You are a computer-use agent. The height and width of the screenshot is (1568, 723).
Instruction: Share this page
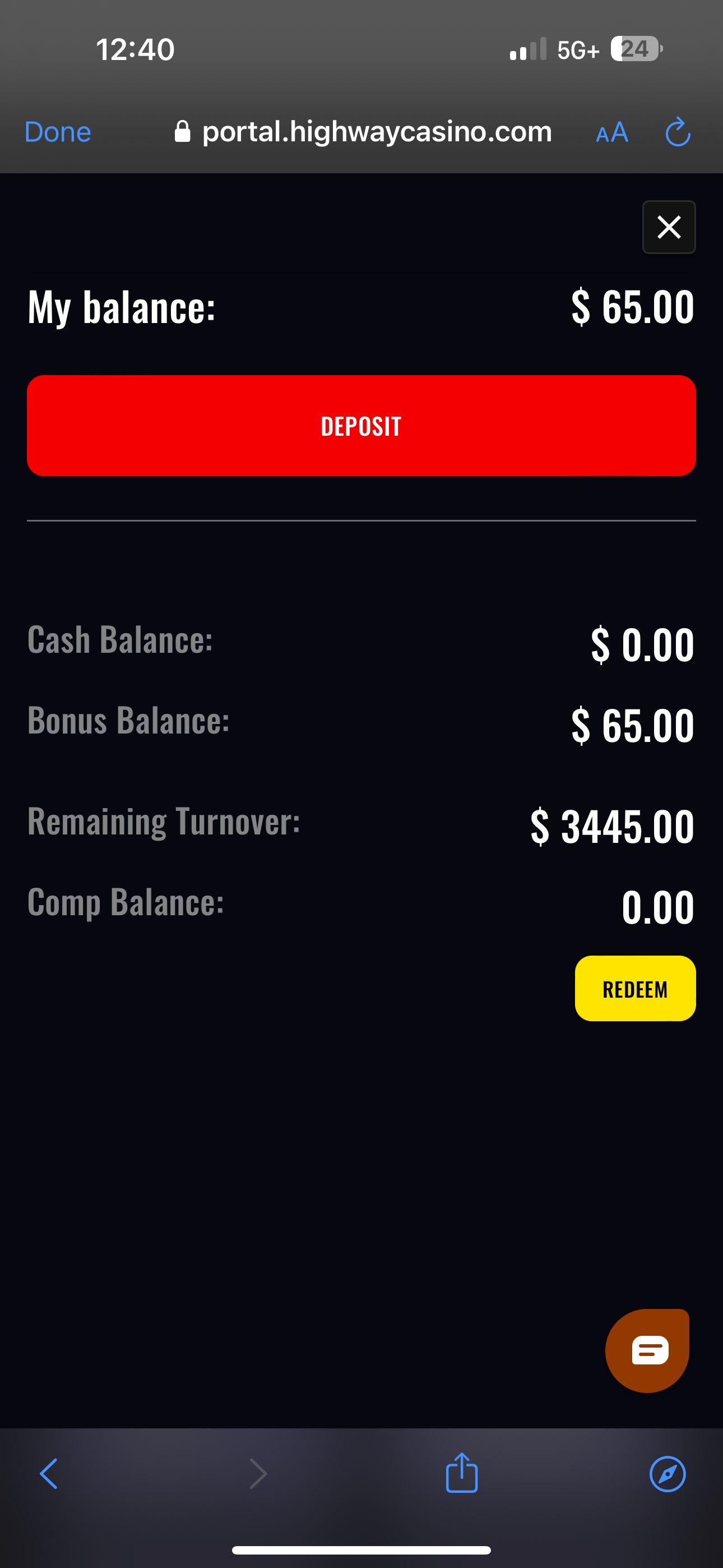pyautogui.click(x=462, y=1473)
